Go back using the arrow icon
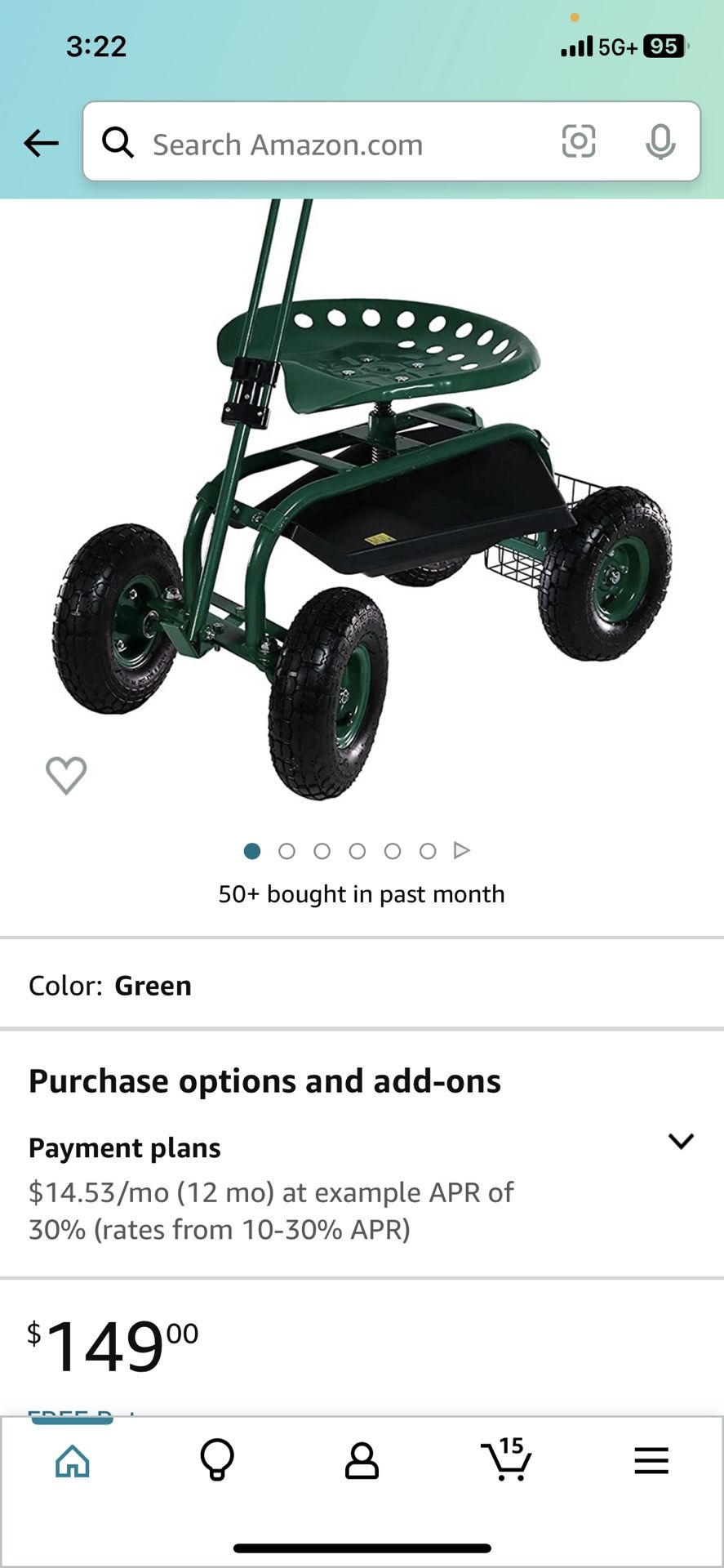724x1568 pixels. click(x=41, y=143)
